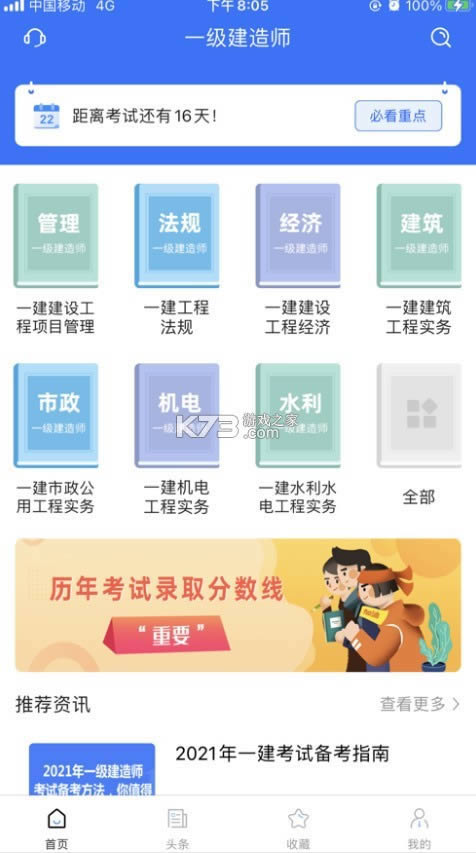Select the 经济 book tile
Image resolution: width=476 pixels, height=853 pixels.
point(298,235)
